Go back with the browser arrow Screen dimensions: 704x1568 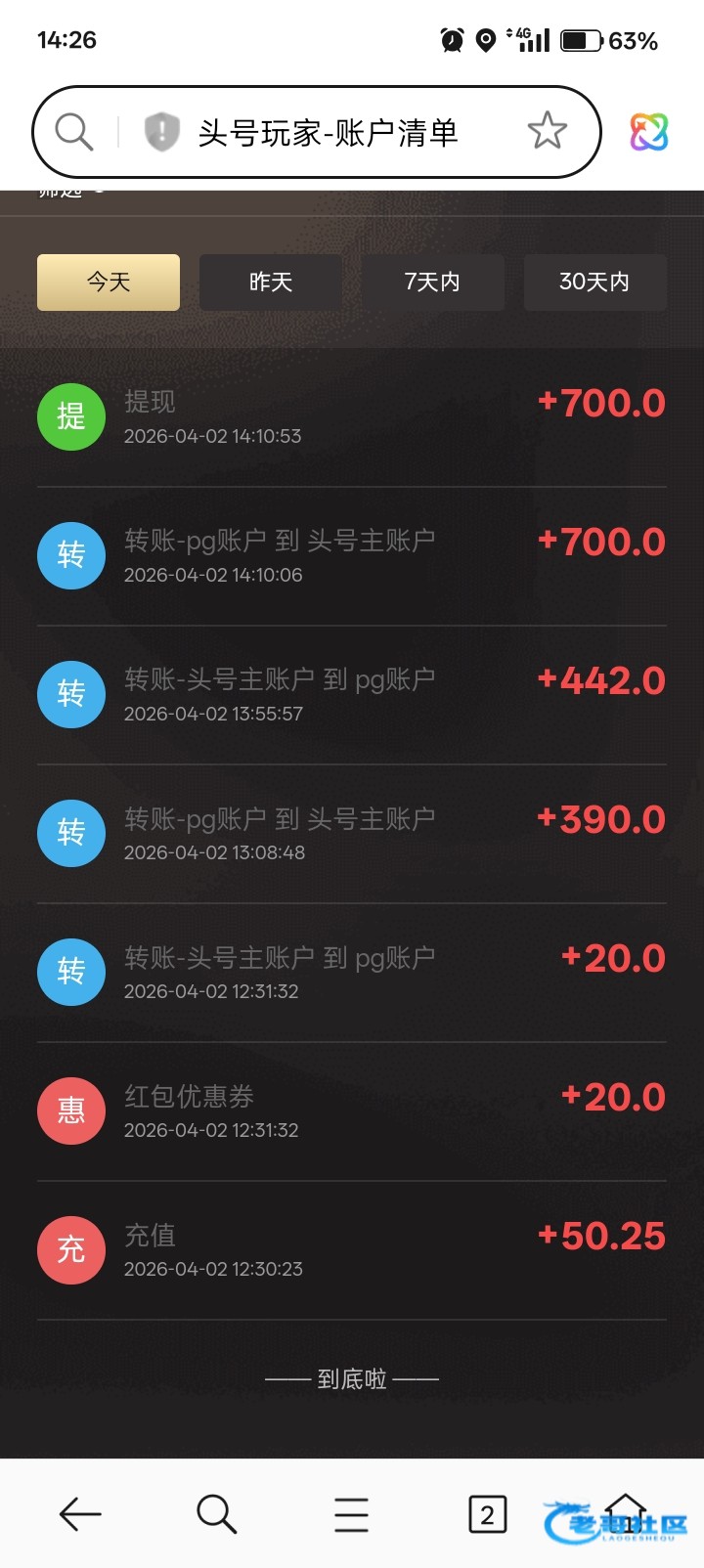80,1514
